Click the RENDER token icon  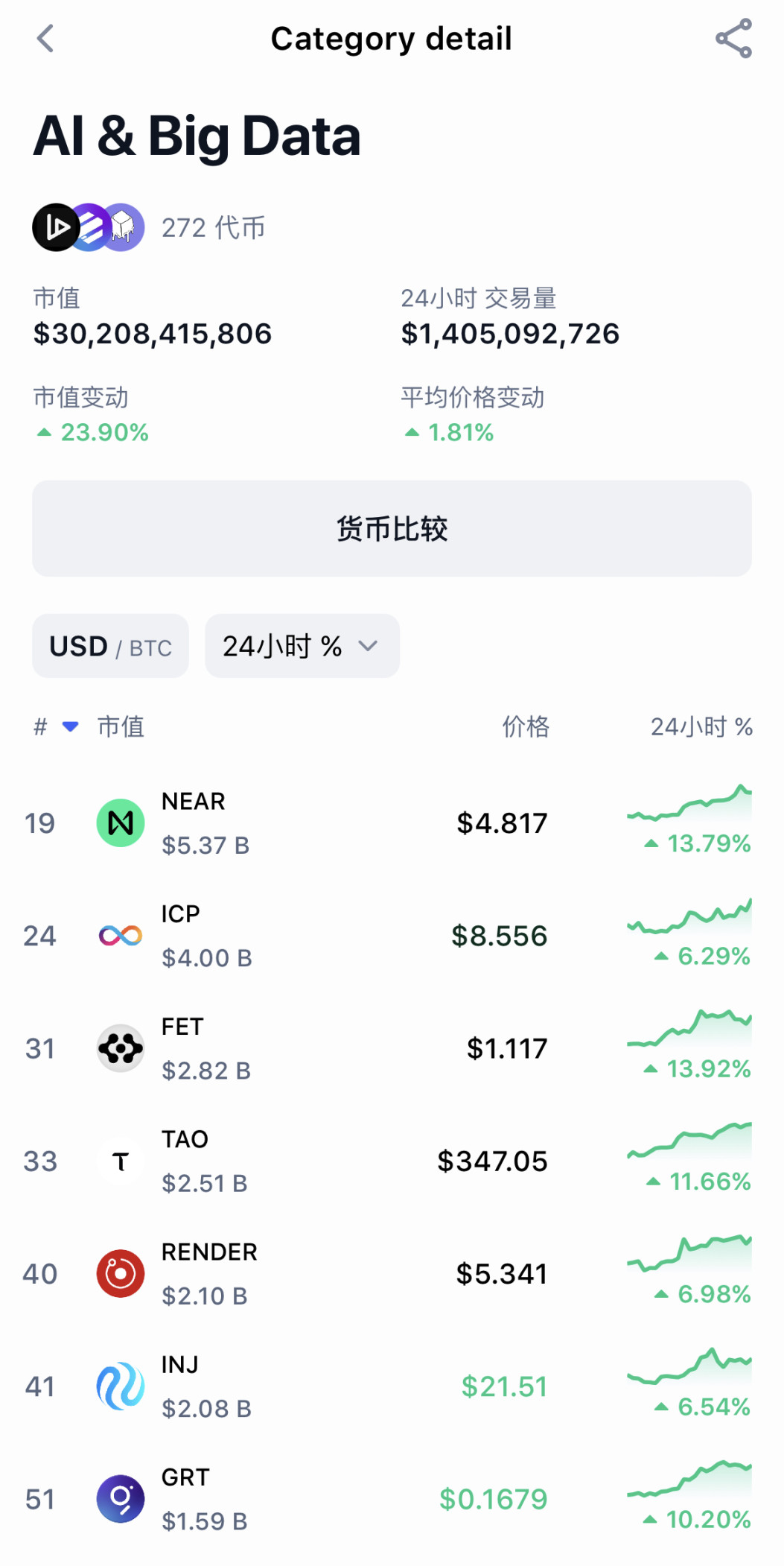tap(121, 1274)
